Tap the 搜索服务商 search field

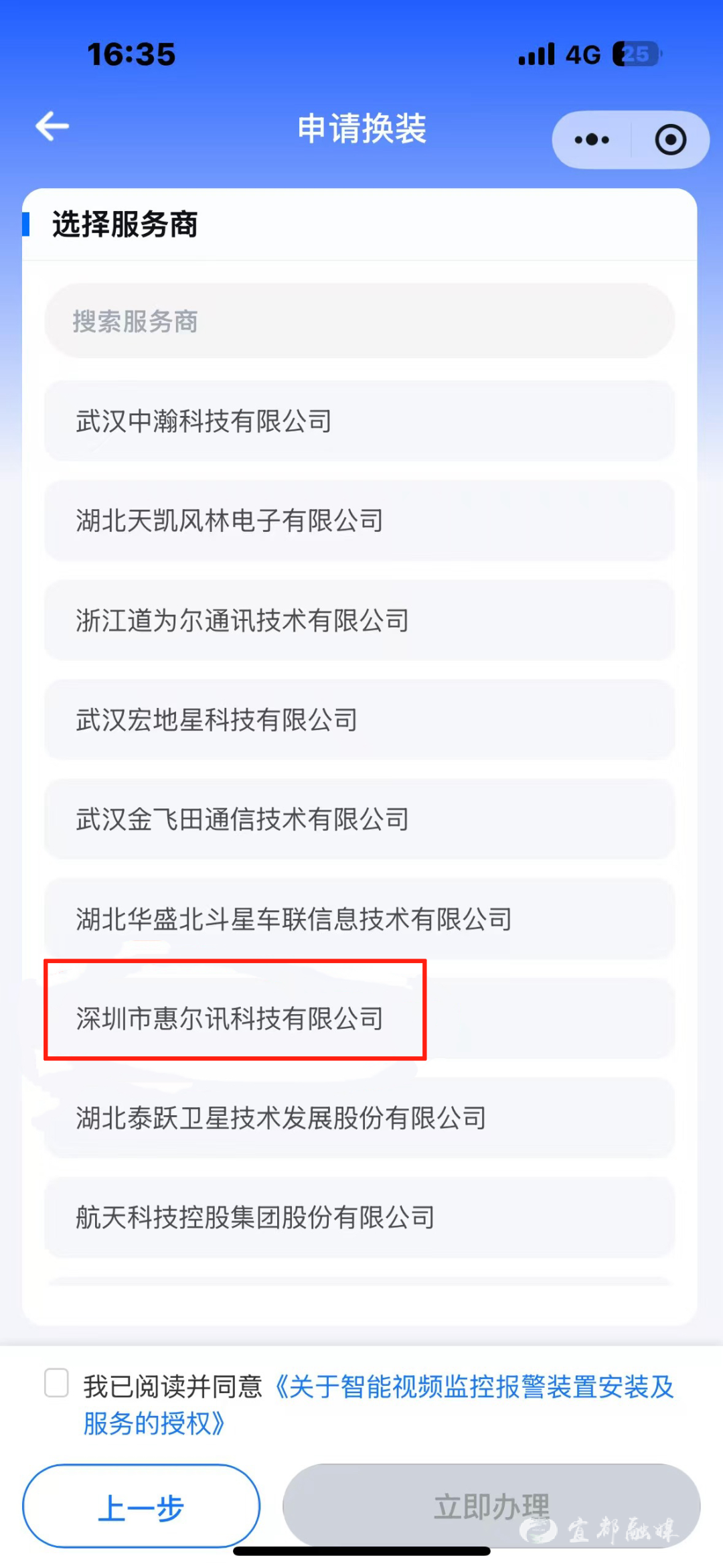click(359, 321)
